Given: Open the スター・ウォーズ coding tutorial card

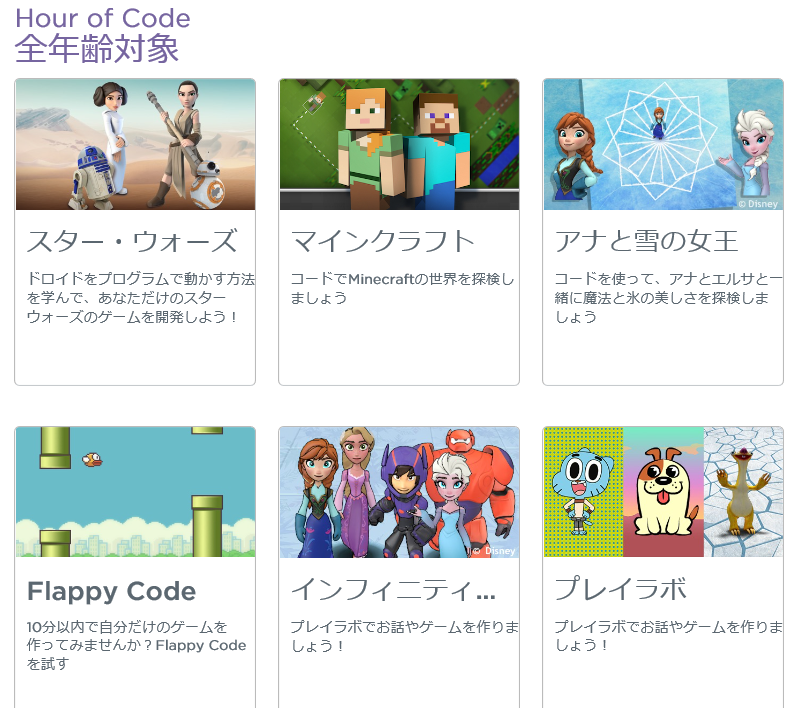Looking at the screenshot, I should (135, 232).
